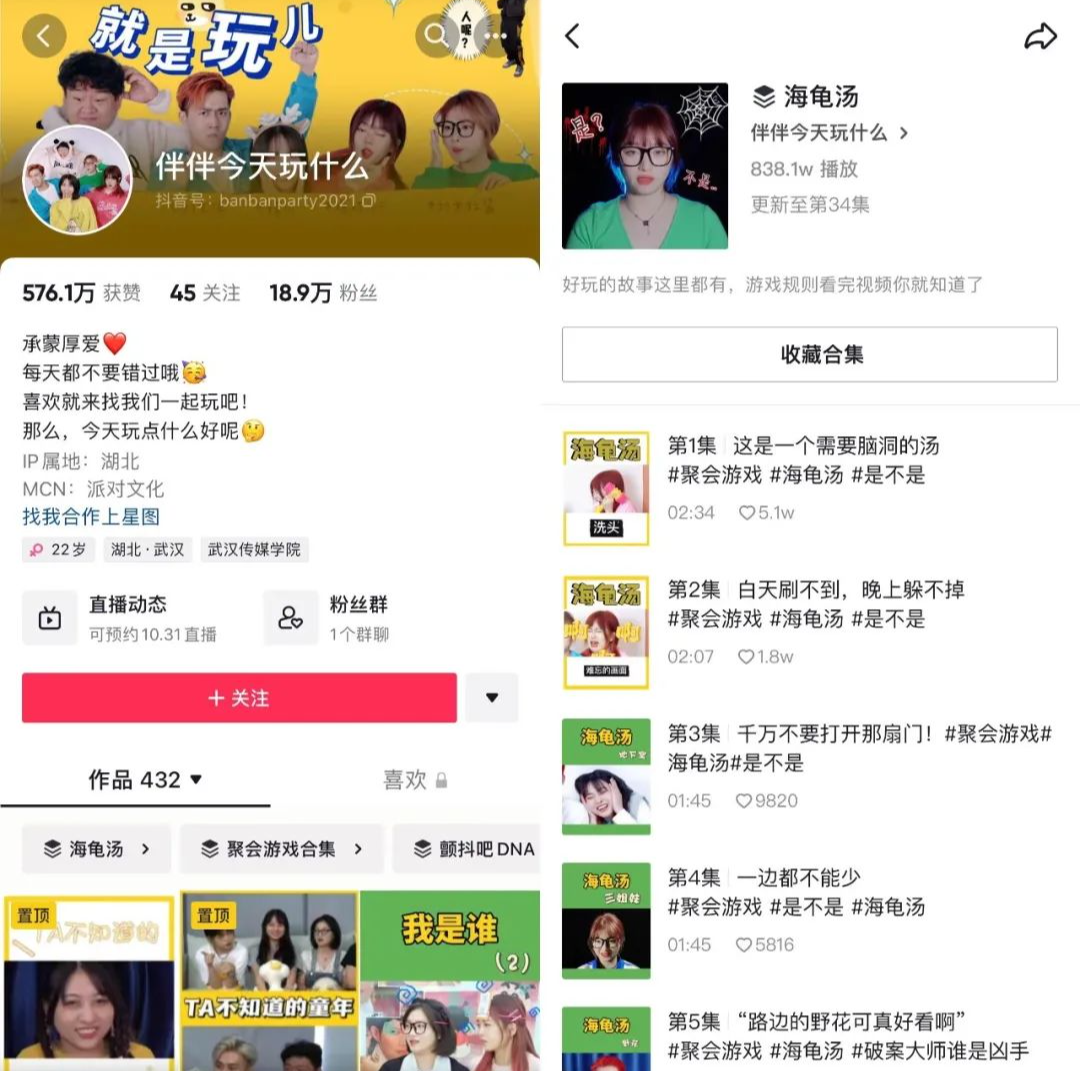Open the 找我合作上星图 link
1080x1071 pixels.
[91, 517]
